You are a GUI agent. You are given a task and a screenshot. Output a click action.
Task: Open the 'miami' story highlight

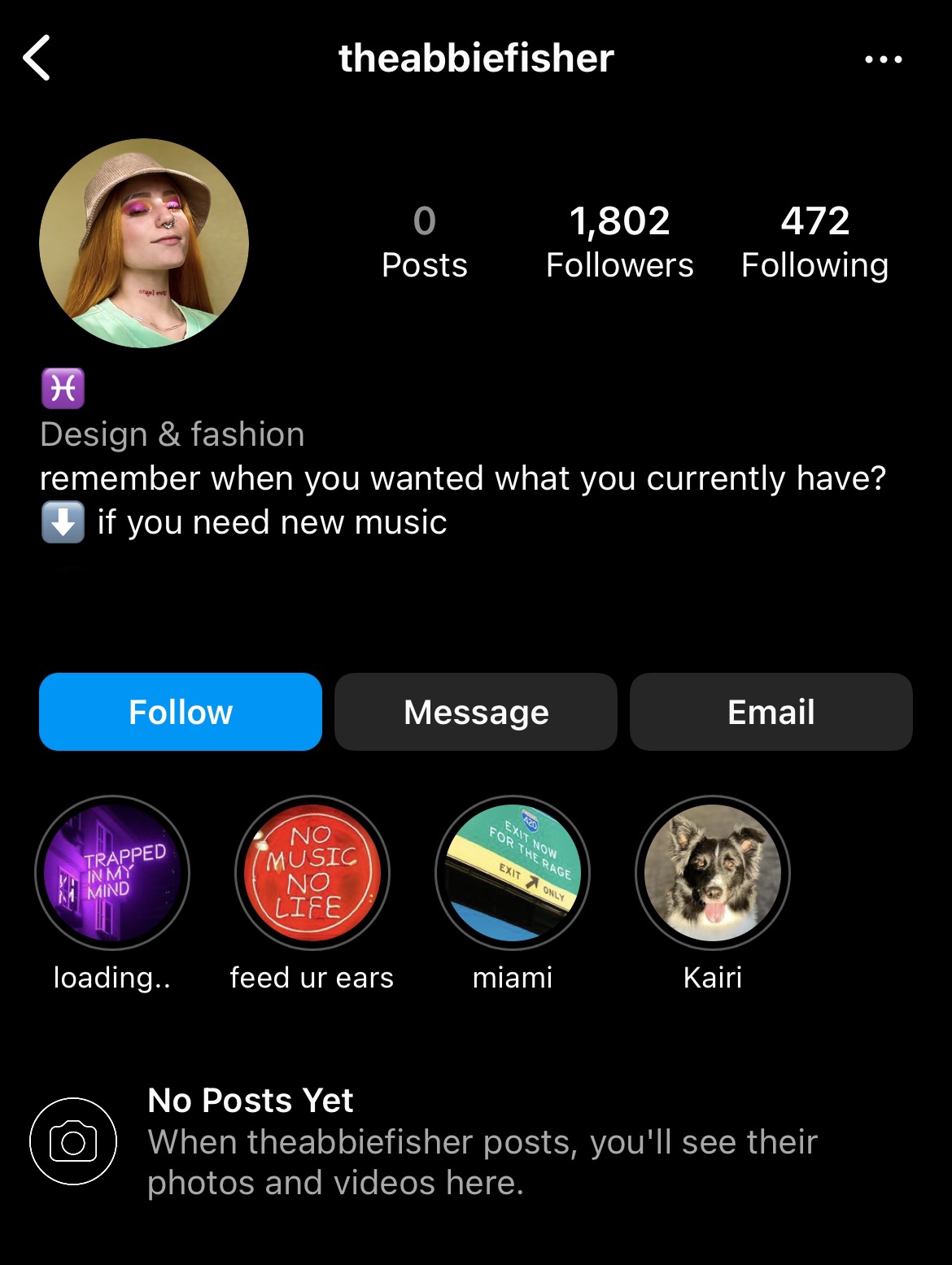[513, 873]
